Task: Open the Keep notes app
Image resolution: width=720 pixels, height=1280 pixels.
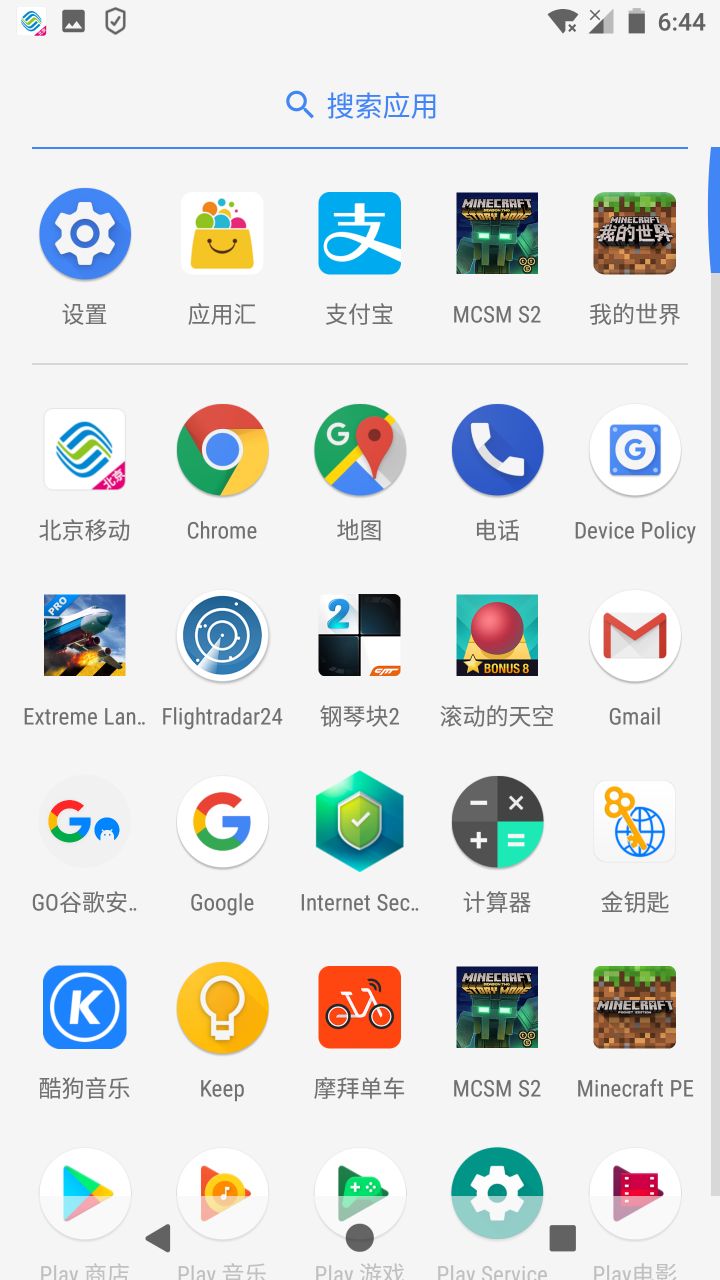Action: [222, 1008]
